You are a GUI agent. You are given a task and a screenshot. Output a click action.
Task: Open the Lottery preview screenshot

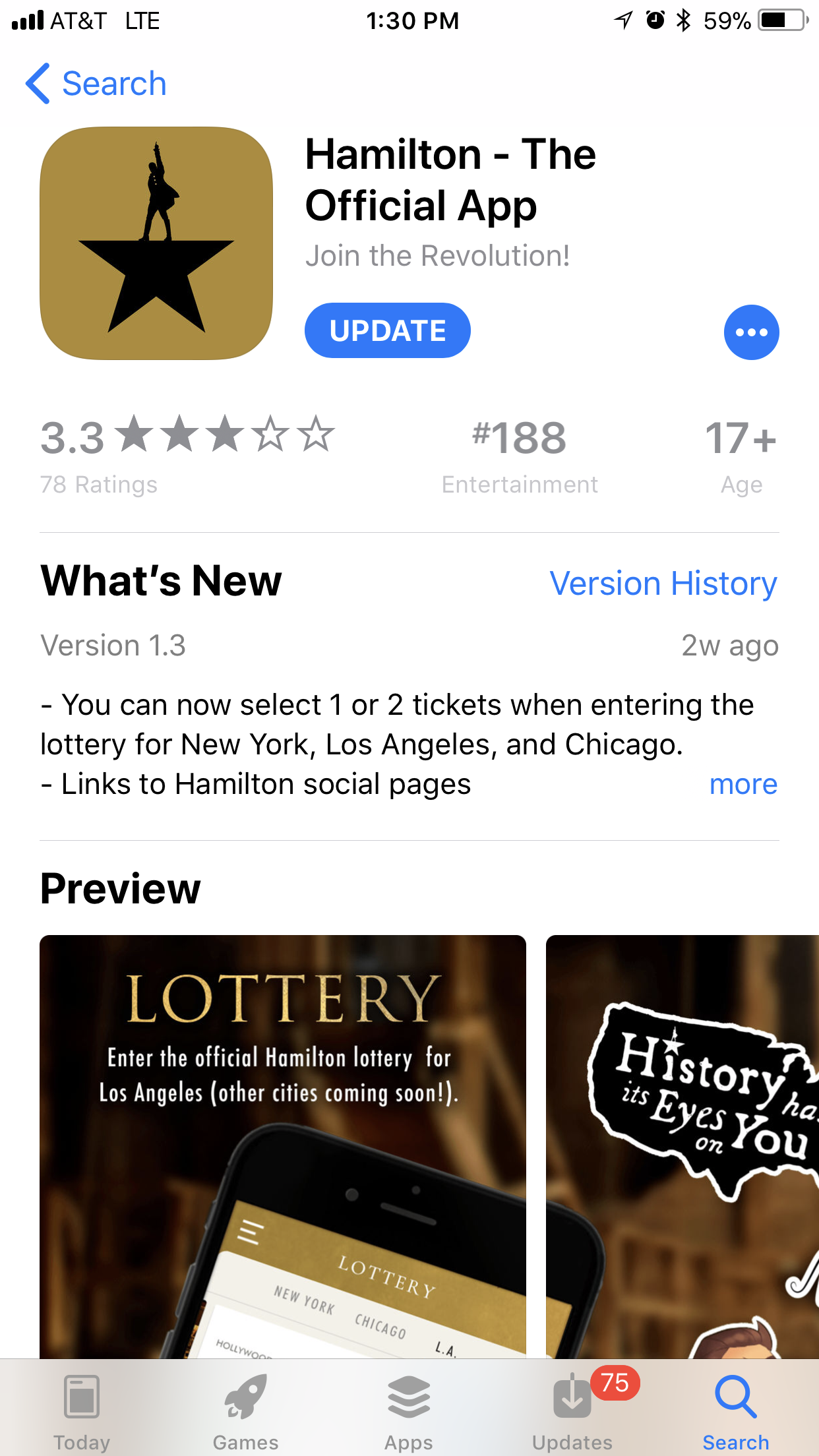282,1146
